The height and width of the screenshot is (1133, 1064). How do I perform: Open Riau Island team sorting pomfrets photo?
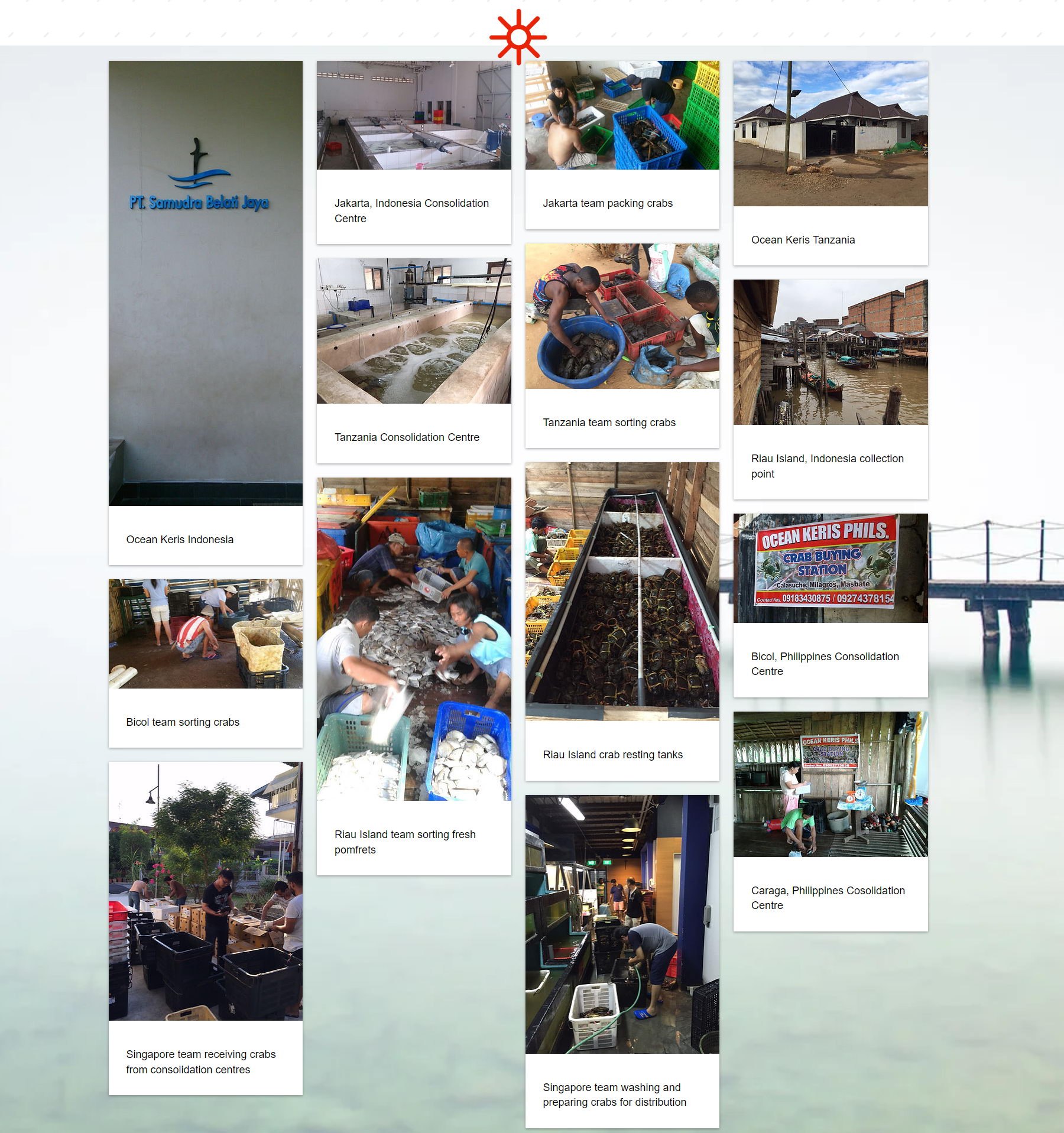click(414, 639)
